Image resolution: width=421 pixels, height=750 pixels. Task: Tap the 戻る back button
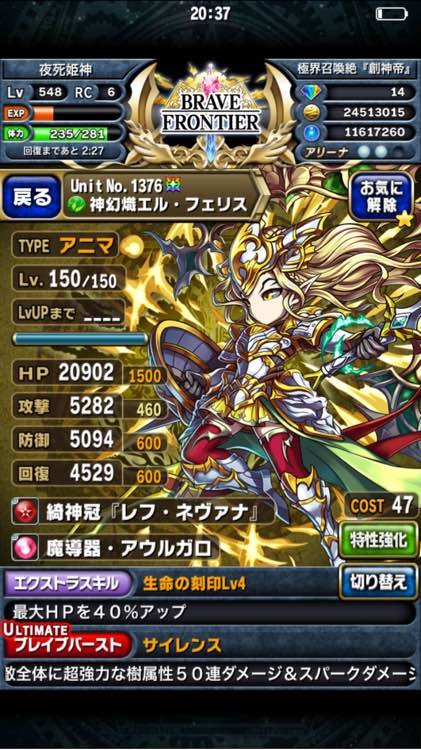click(x=32, y=197)
